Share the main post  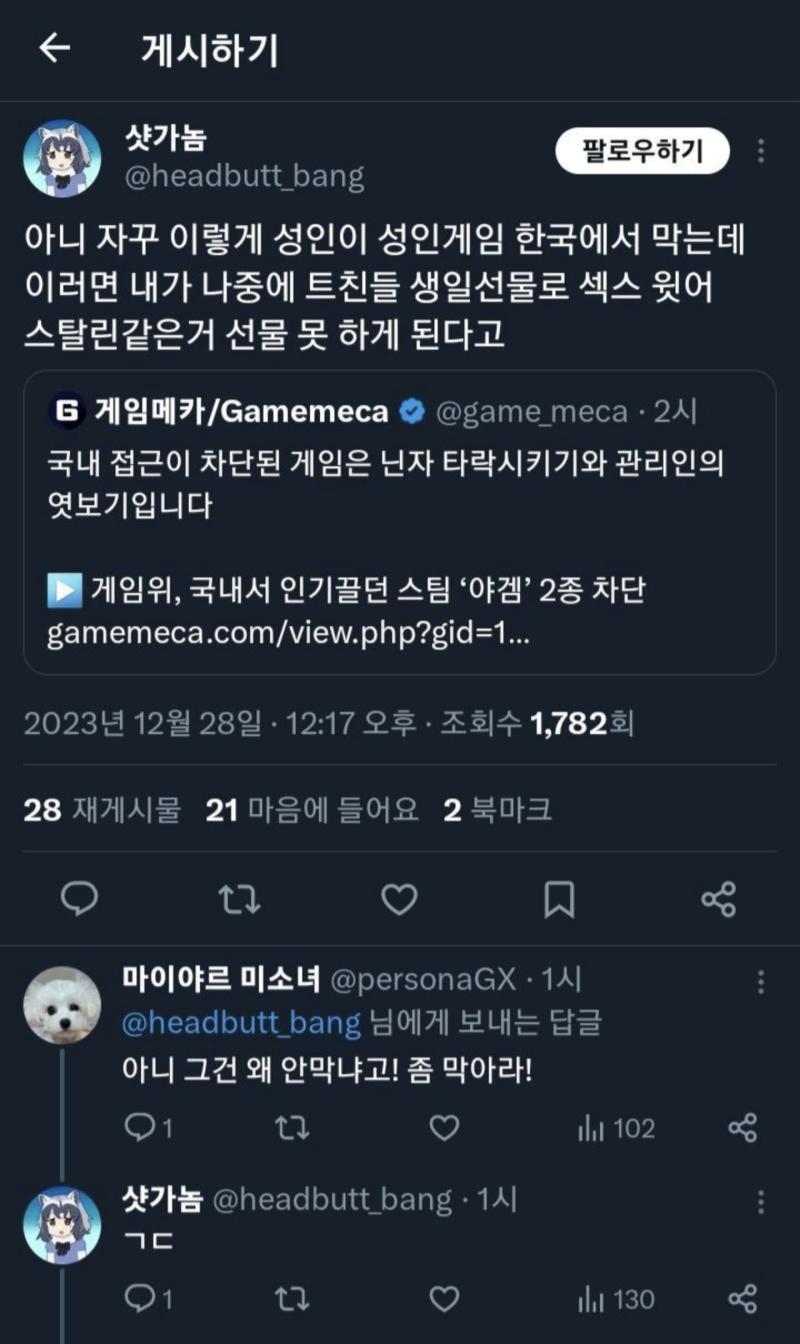tap(718, 899)
